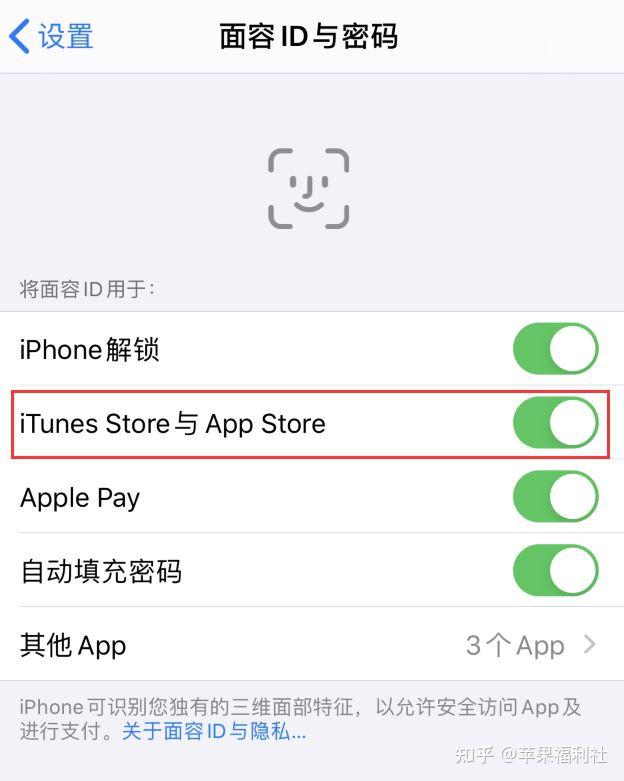
Task: Toggle 自动填充密码 off
Action: (x=555, y=571)
